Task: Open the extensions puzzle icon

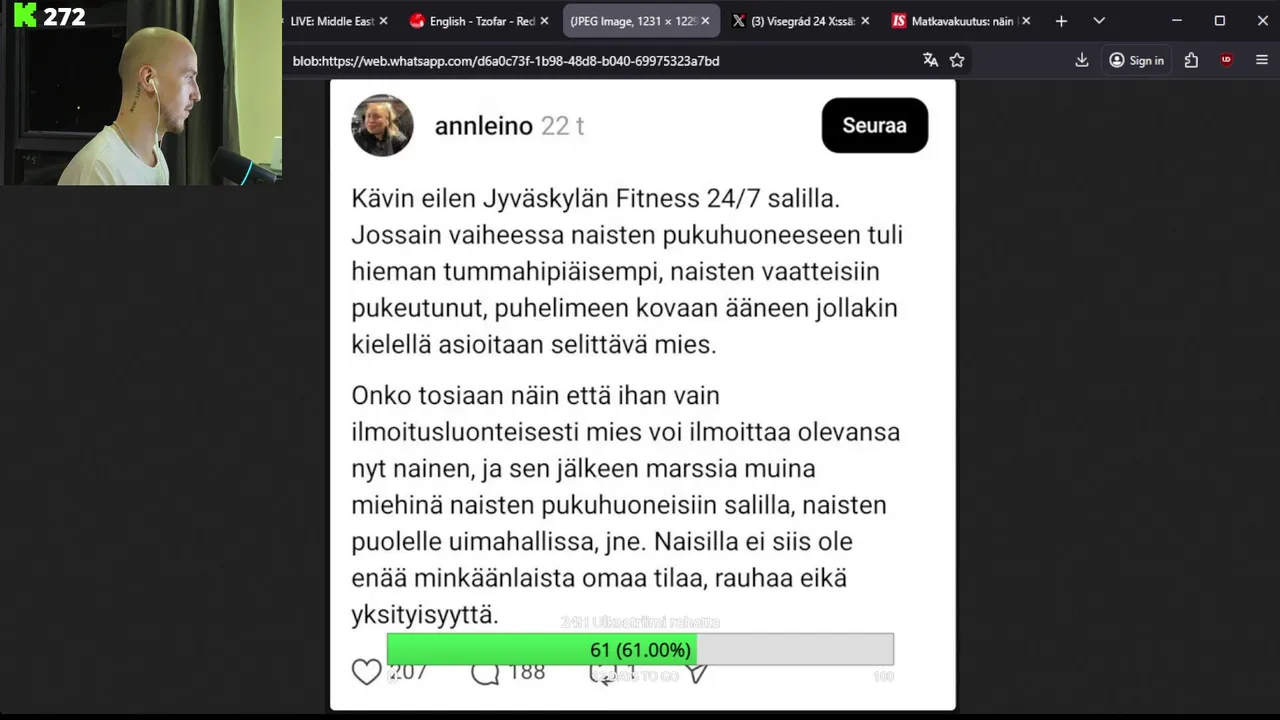Action: pyautogui.click(x=1191, y=60)
